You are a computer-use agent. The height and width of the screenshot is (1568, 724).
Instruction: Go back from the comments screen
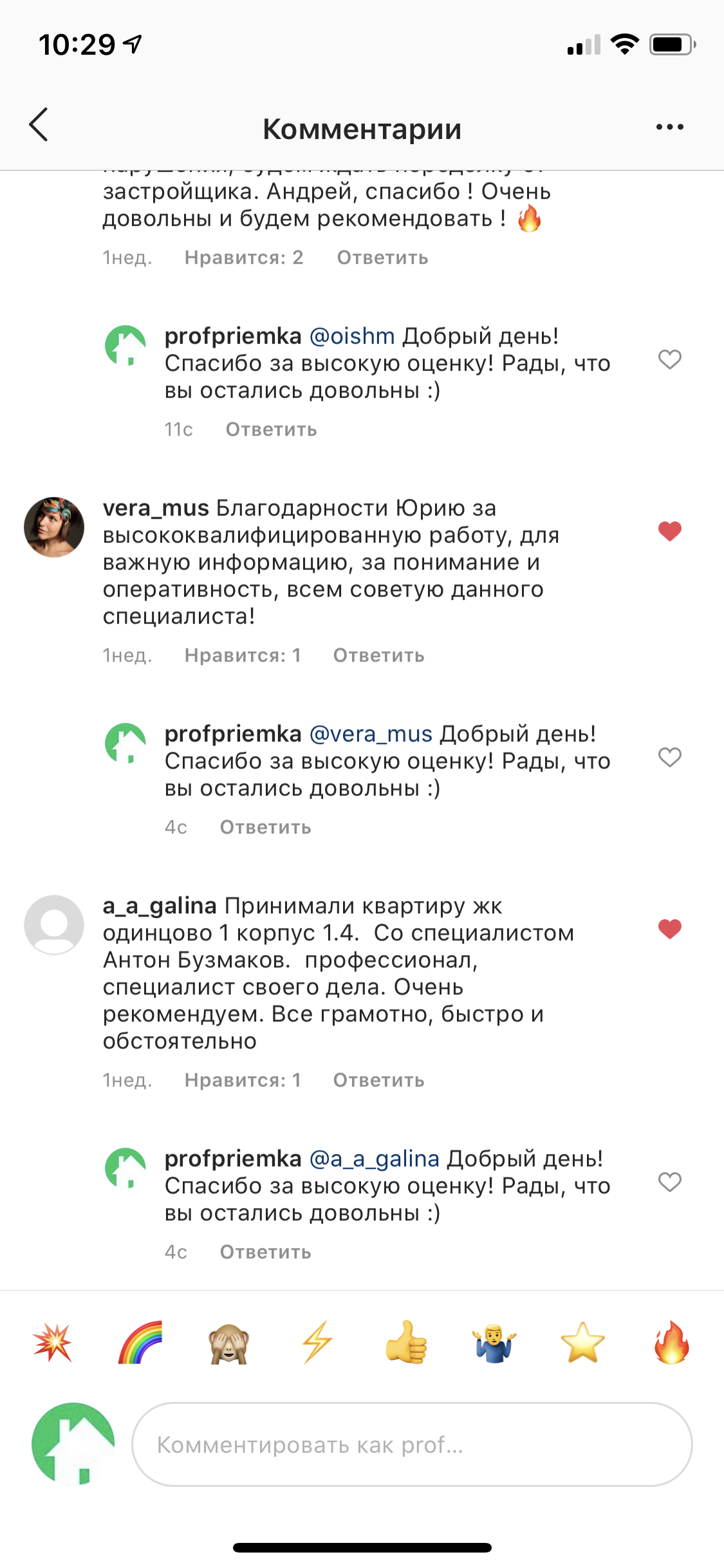pyautogui.click(x=39, y=125)
